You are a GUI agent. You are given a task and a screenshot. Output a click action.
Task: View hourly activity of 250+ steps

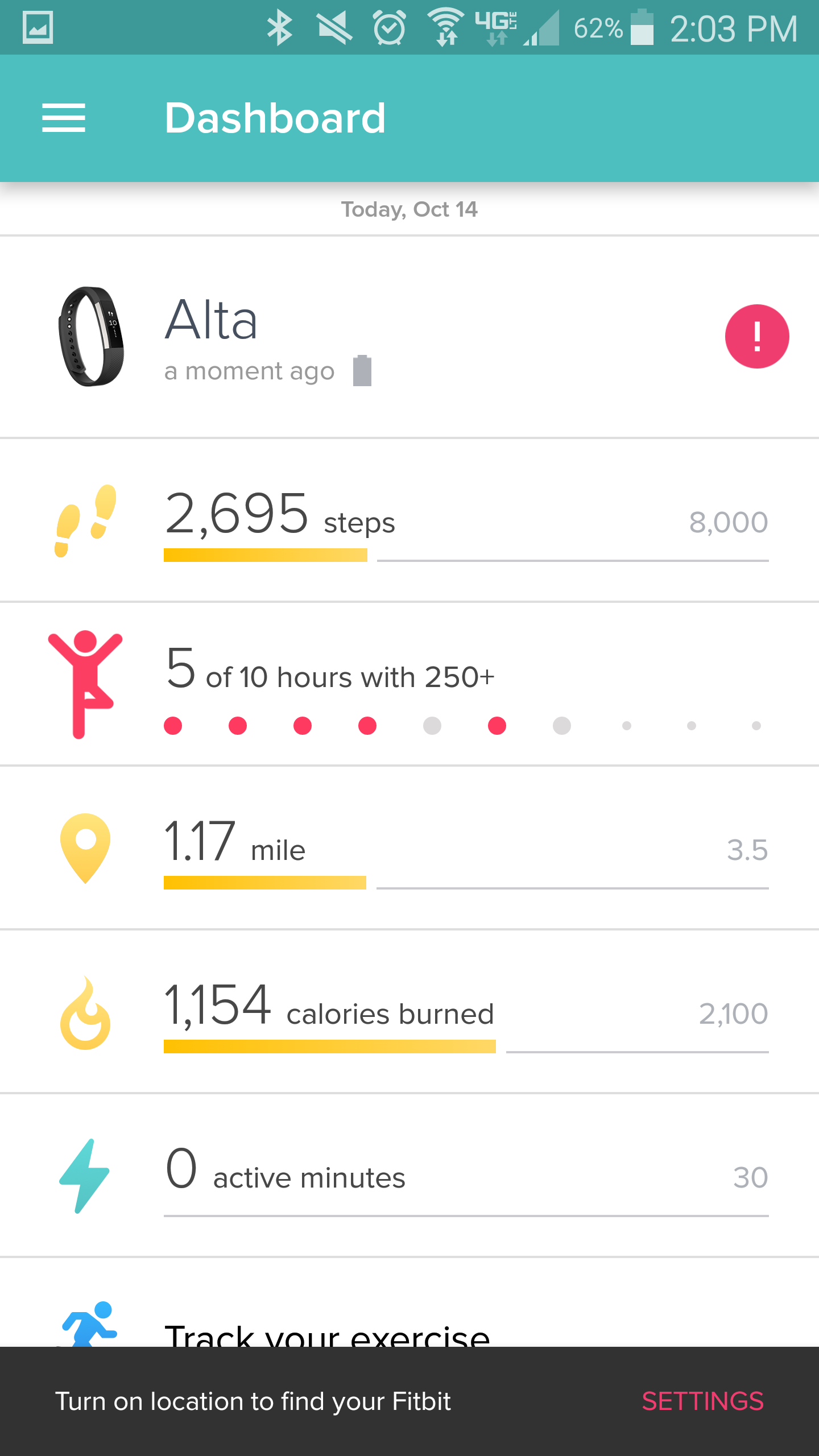pyautogui.click(x=409, y=684)
